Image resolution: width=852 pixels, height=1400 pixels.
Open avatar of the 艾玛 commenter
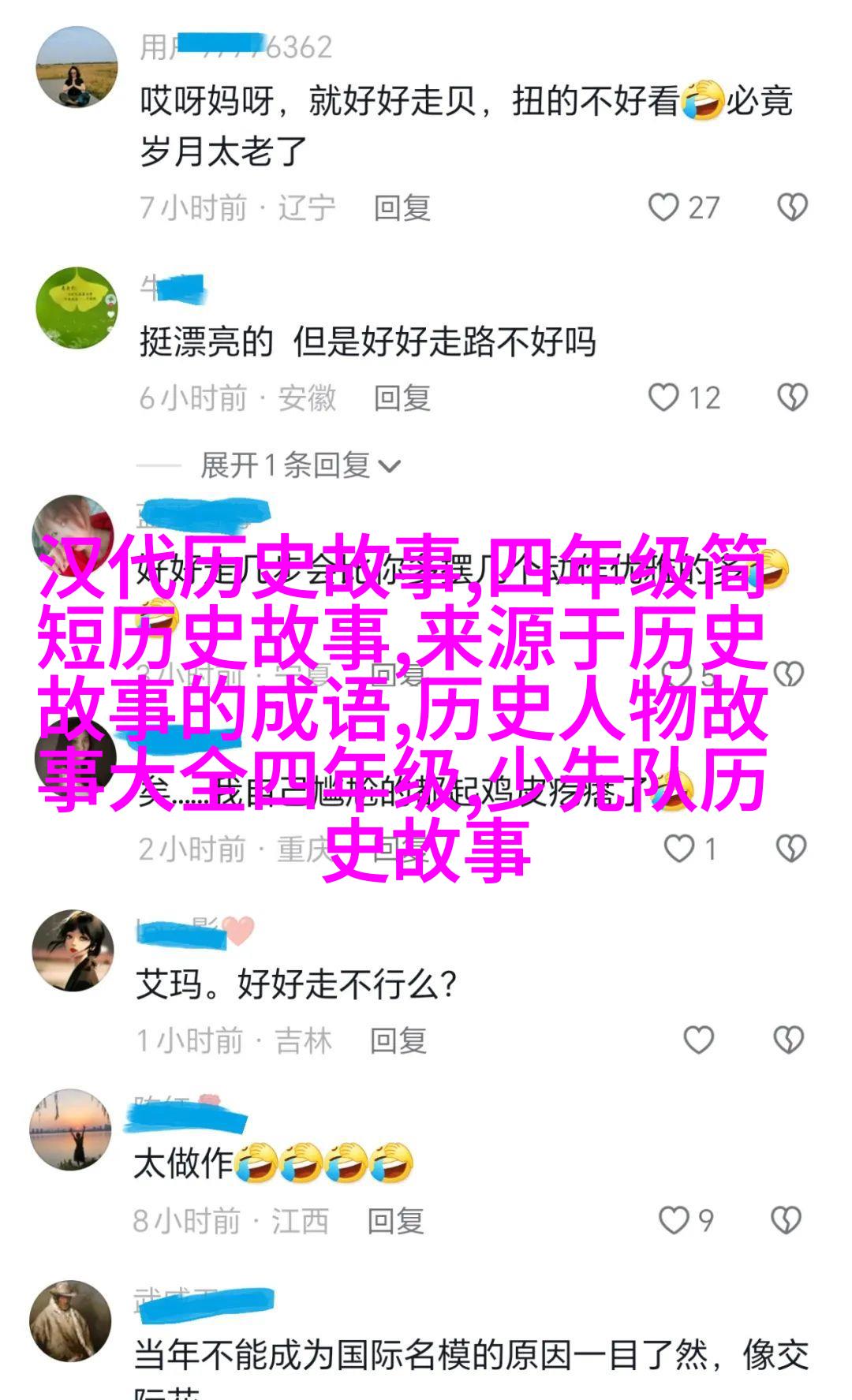pyautogui.click(x=73, y=950)
